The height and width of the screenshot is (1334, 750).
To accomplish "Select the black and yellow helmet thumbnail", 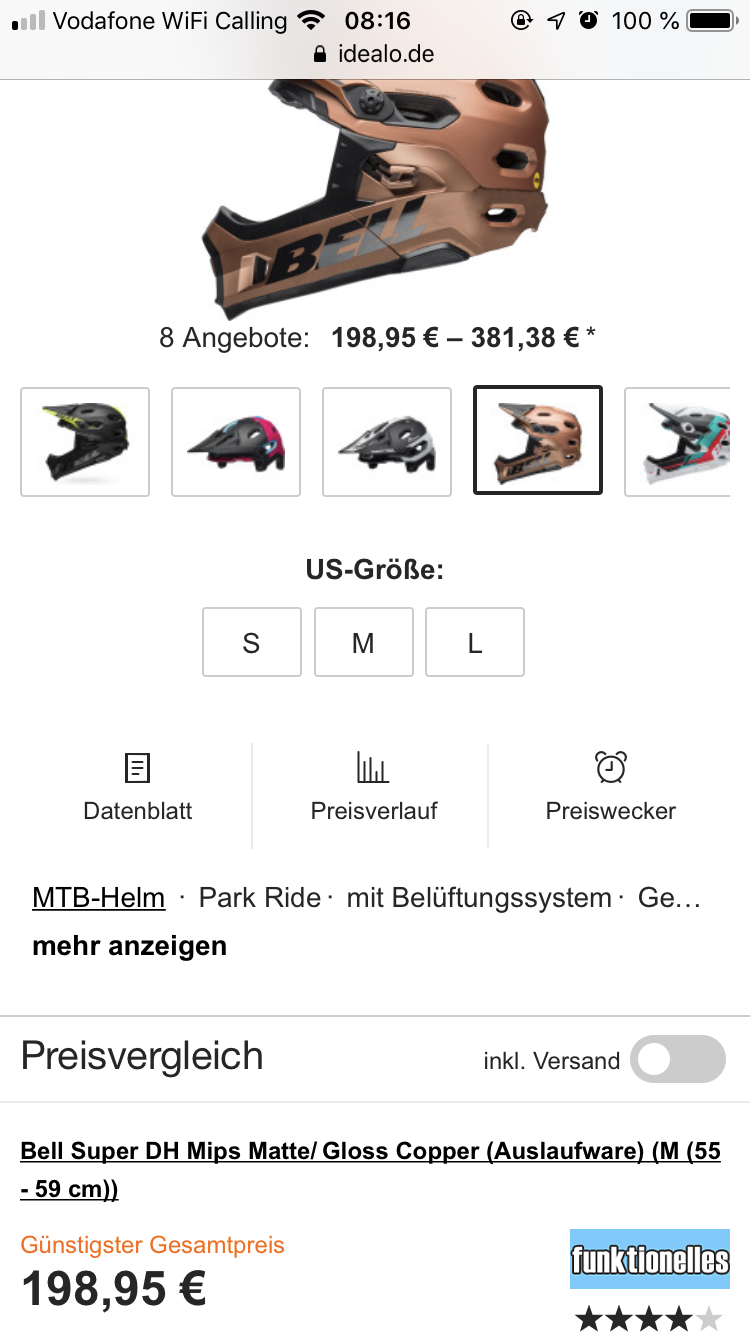I will coord(85,441).
